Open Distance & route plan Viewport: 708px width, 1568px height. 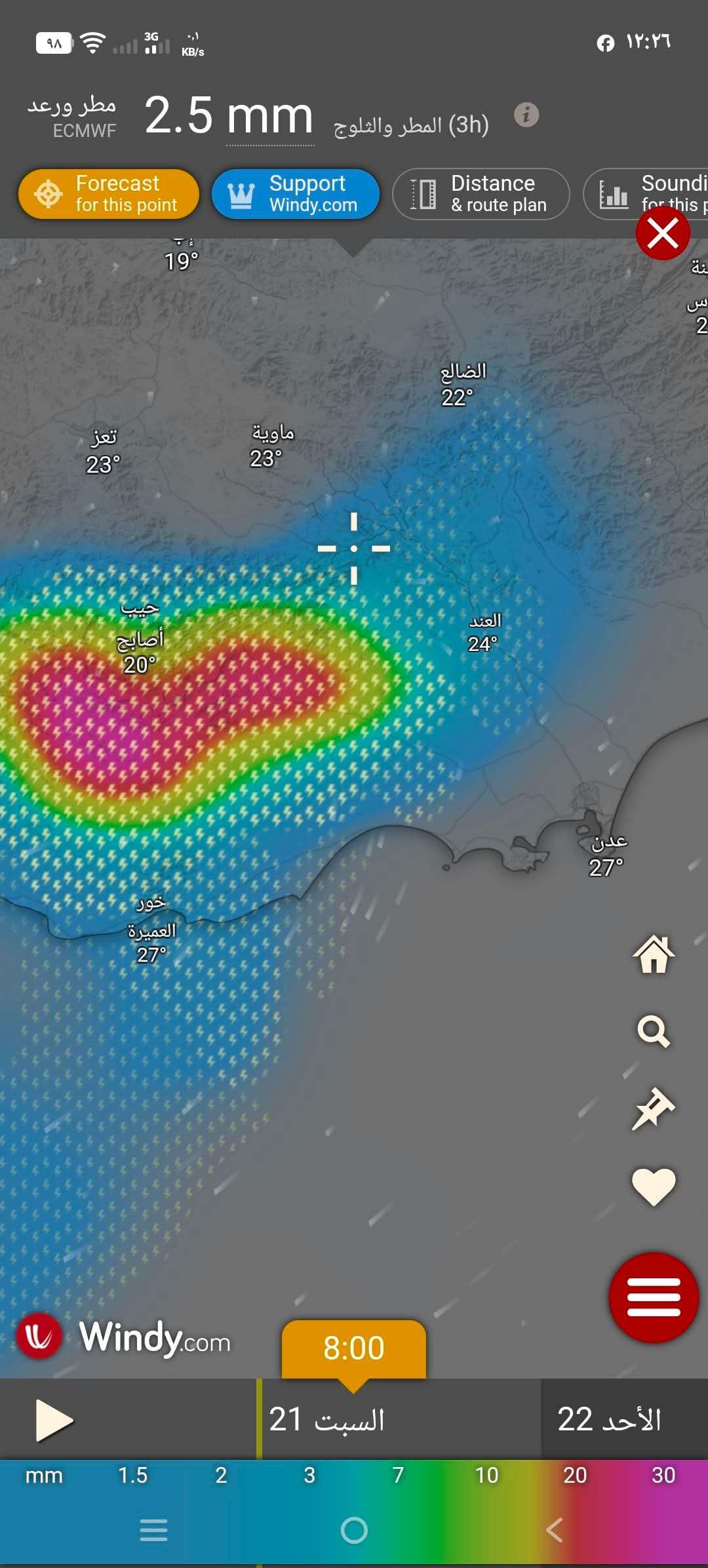point(481,194)
